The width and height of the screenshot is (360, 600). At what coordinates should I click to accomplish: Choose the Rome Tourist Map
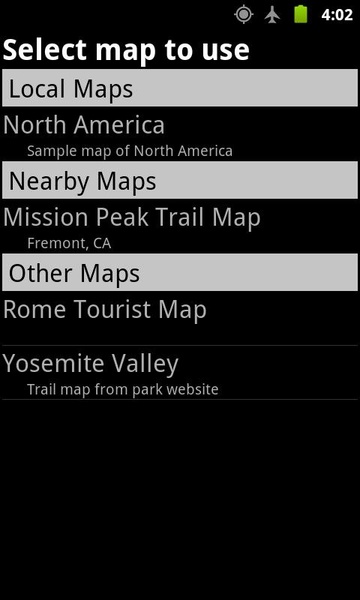tap(180, 318)
